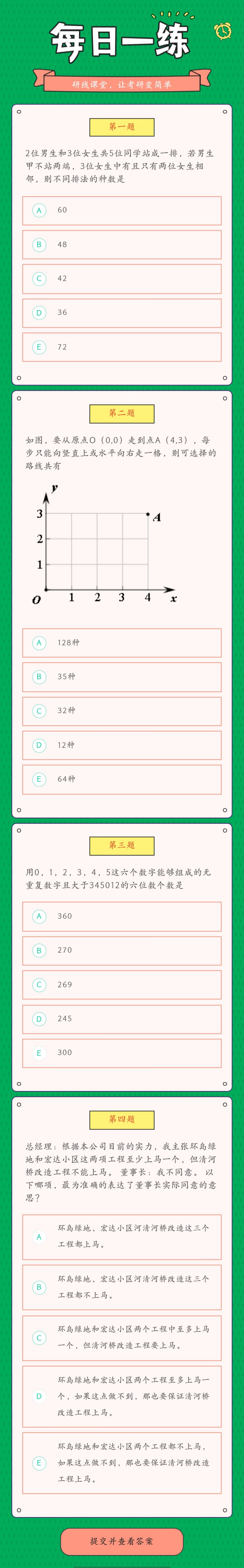Viewport: 244px width, 1568px height.
Task: Choose option B 三个工程都不上马
Action: [x=122, y=1287]
